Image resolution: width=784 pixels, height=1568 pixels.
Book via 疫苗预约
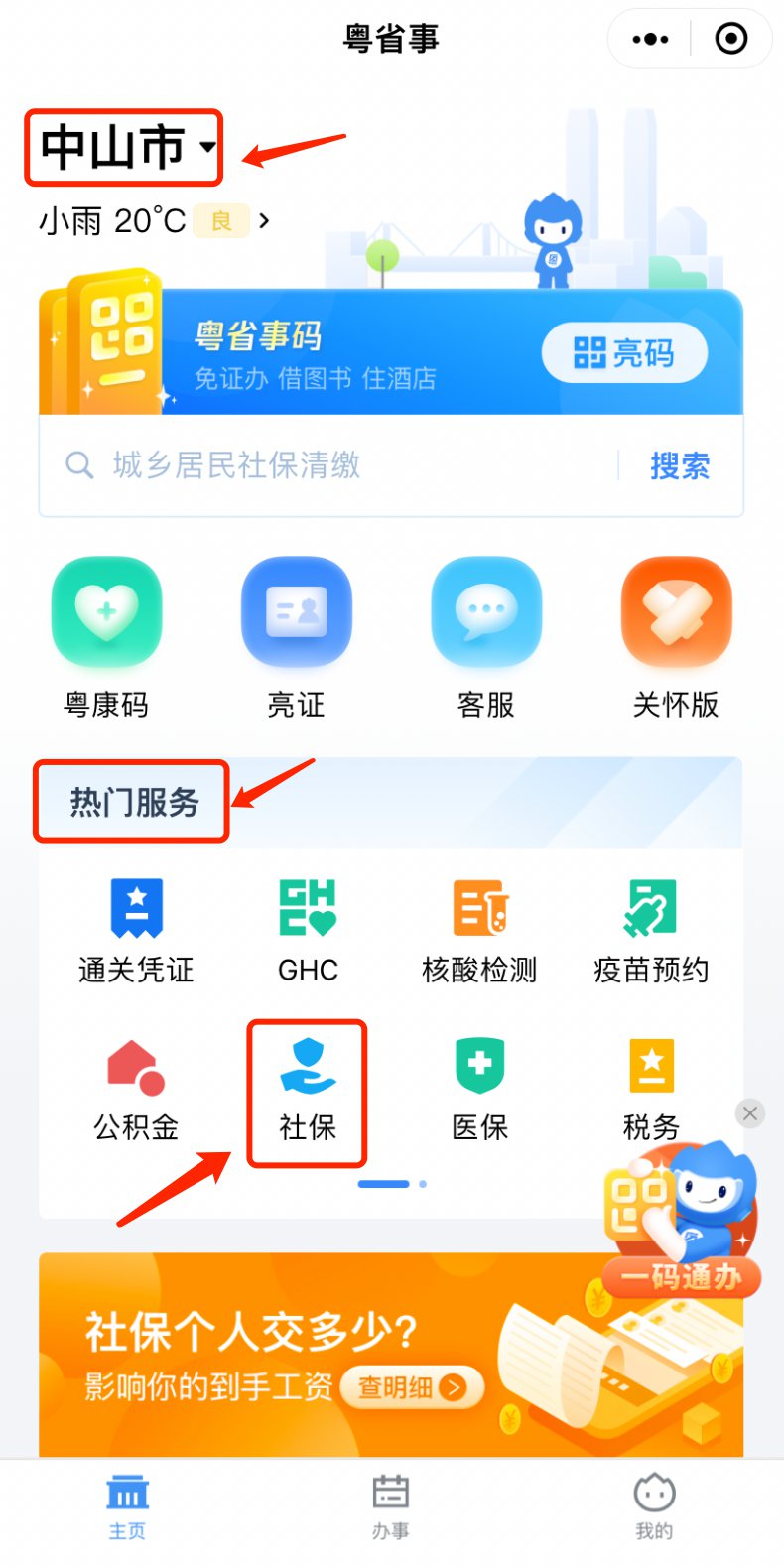pyautogui.click(x=651, y=930)
